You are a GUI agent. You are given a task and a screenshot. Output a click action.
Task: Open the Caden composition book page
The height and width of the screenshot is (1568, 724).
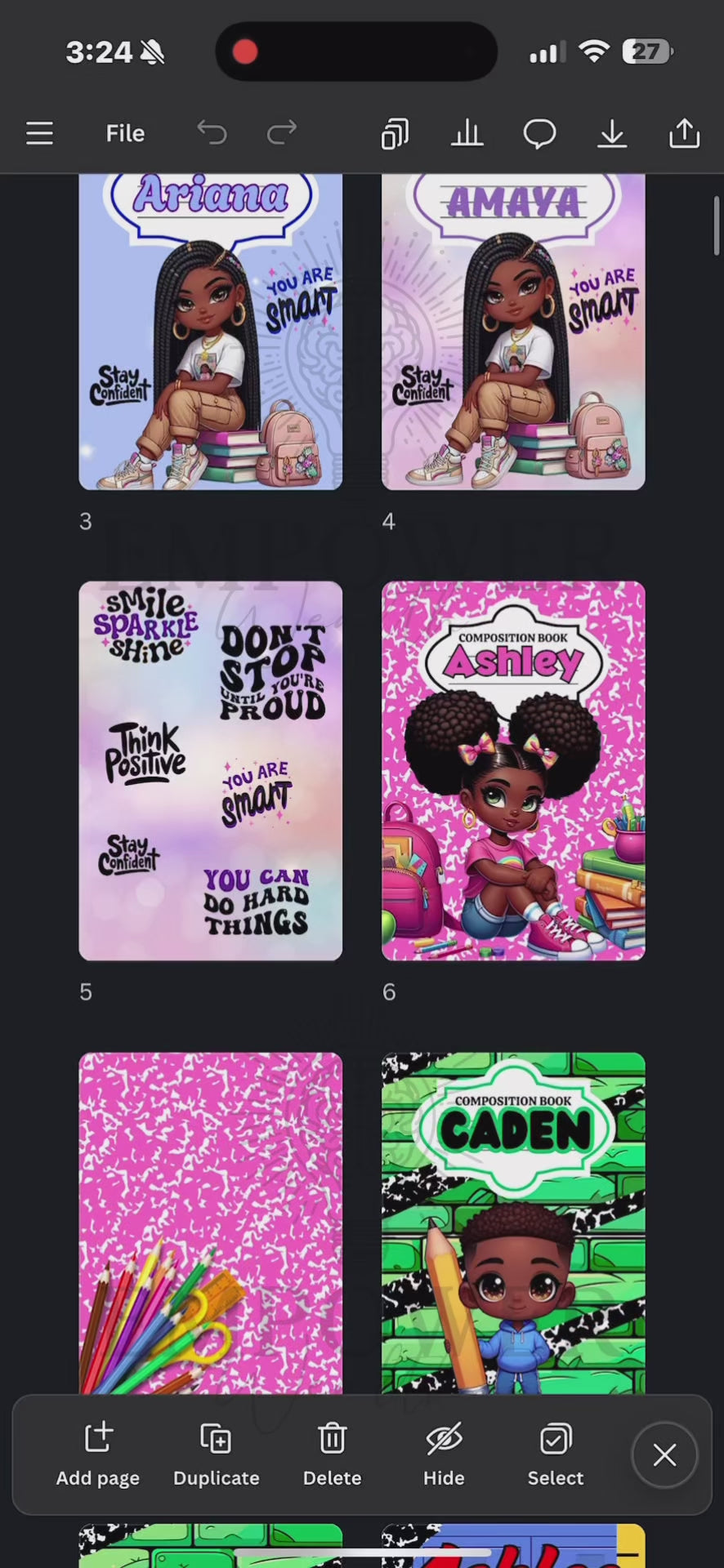513,1221
